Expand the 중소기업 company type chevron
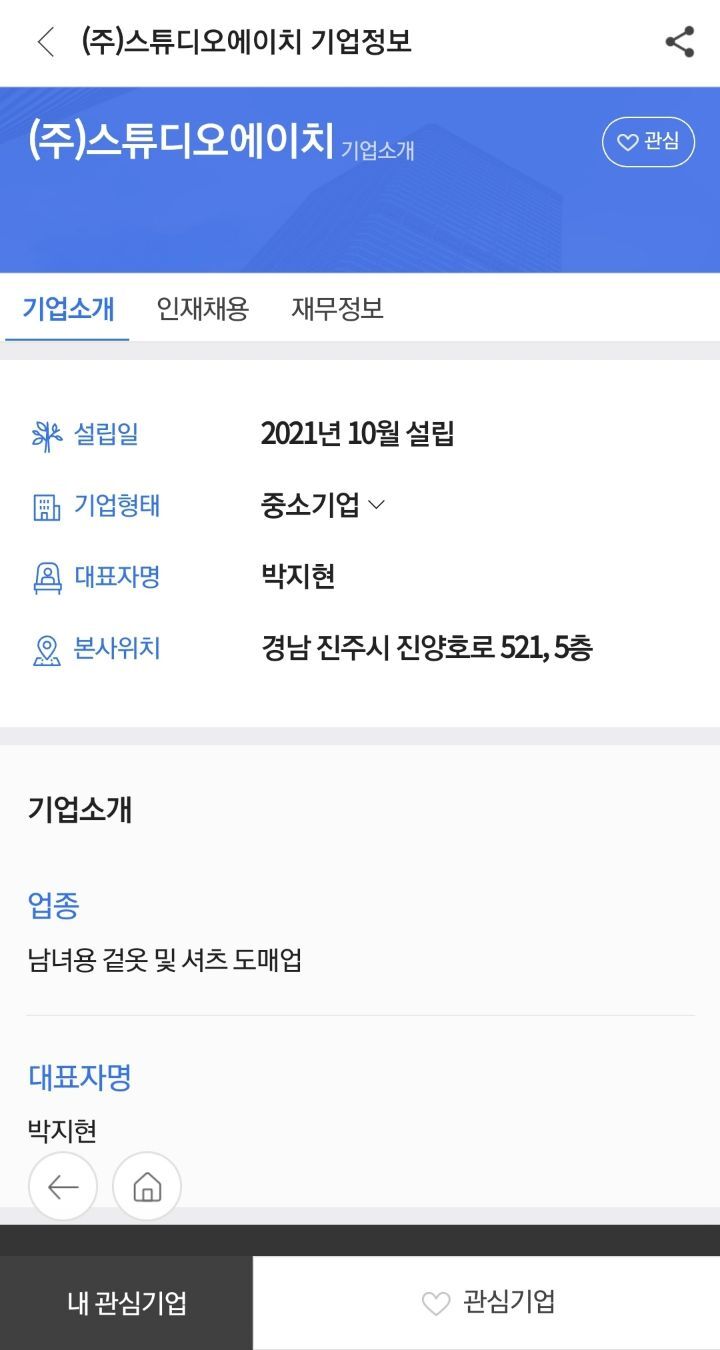This screenshot has height=1350, width=720. click(376, 505)
